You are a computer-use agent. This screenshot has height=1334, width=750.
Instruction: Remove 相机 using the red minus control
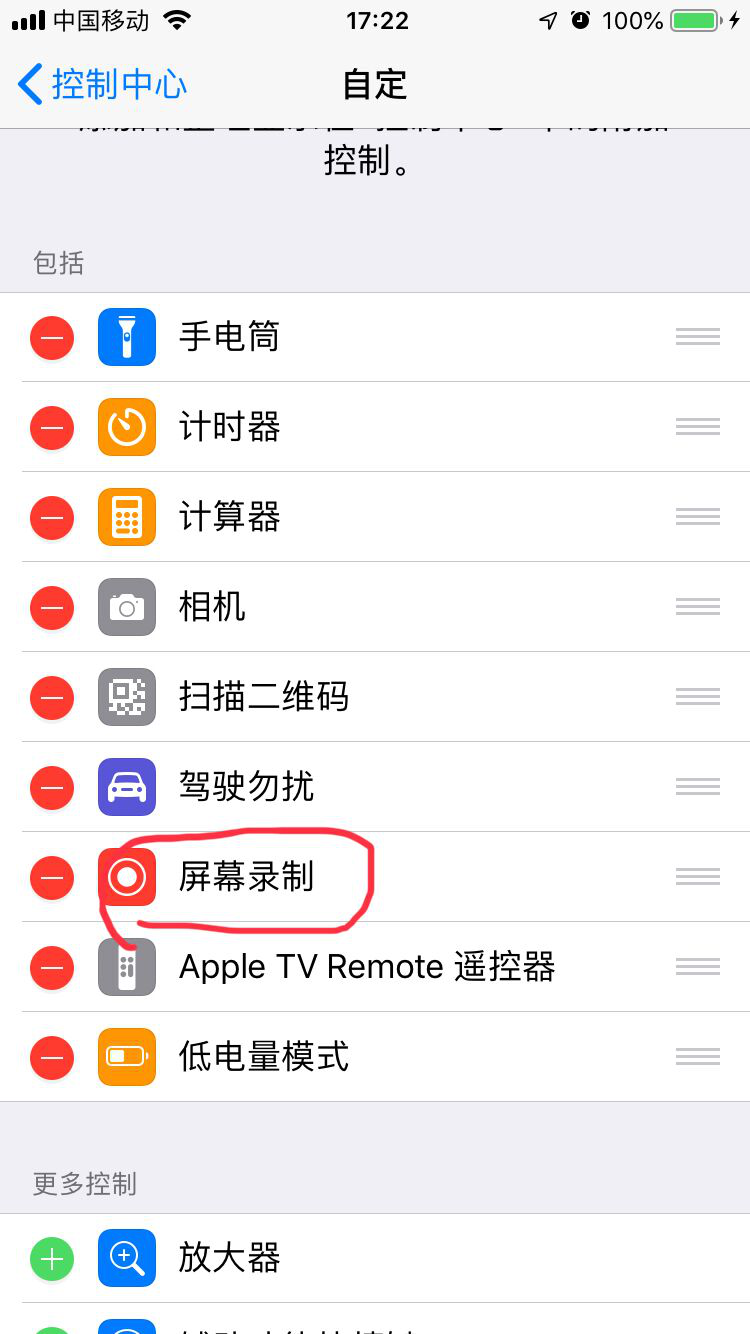point(51,607)
